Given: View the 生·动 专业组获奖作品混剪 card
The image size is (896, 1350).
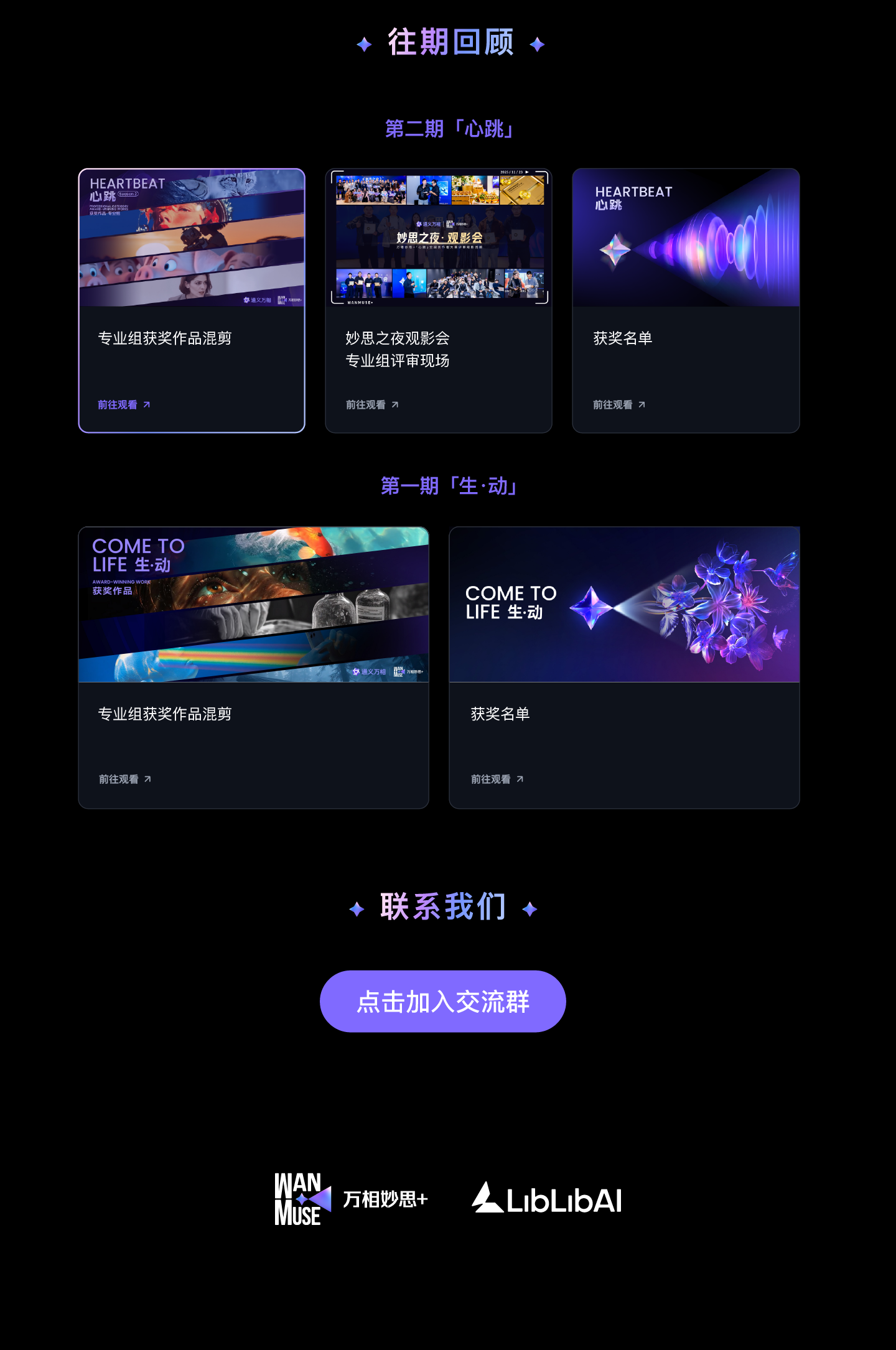Looking at the screenshot, I should click(253, 668).
